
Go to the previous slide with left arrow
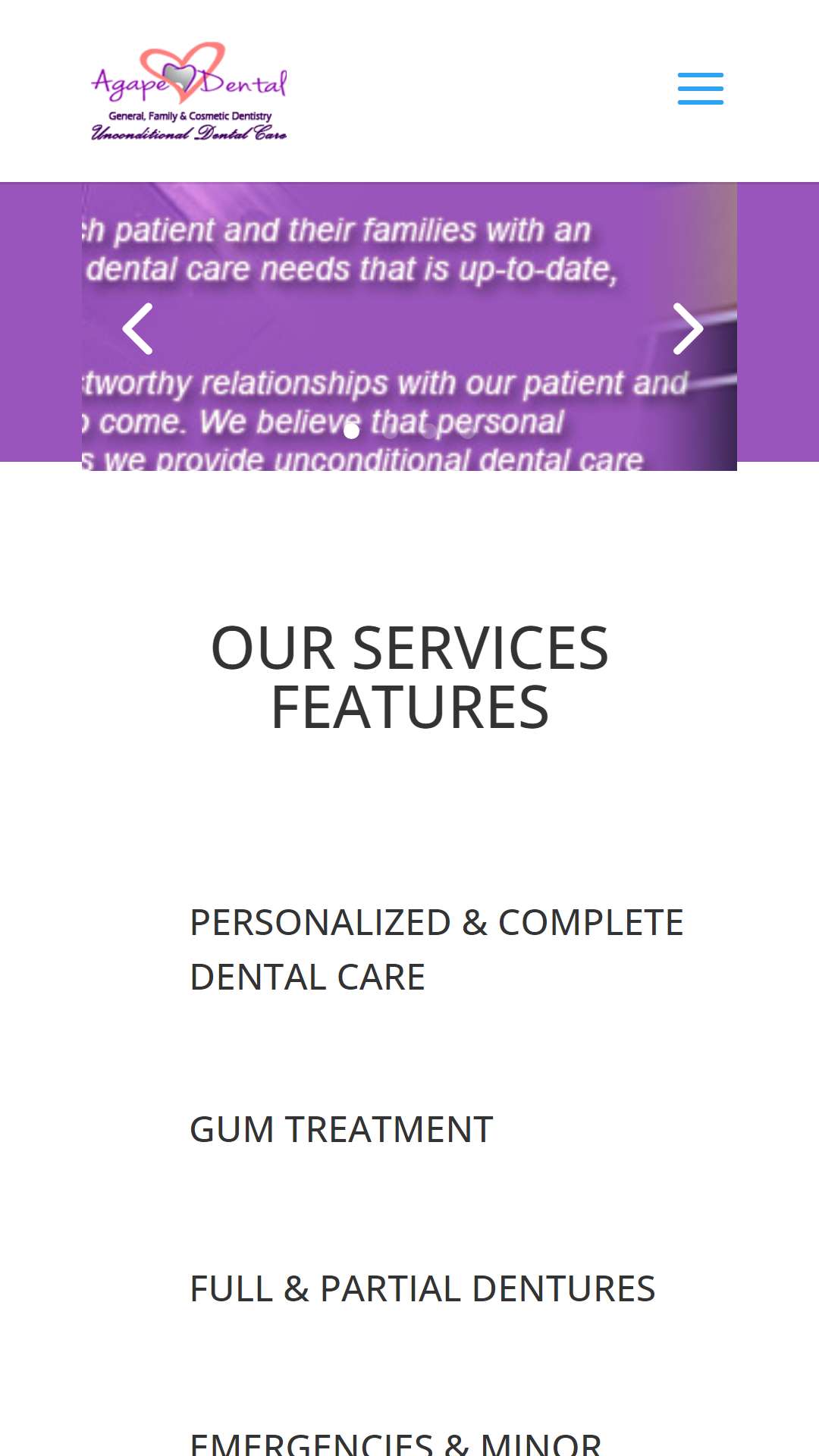tap(138, 328)
